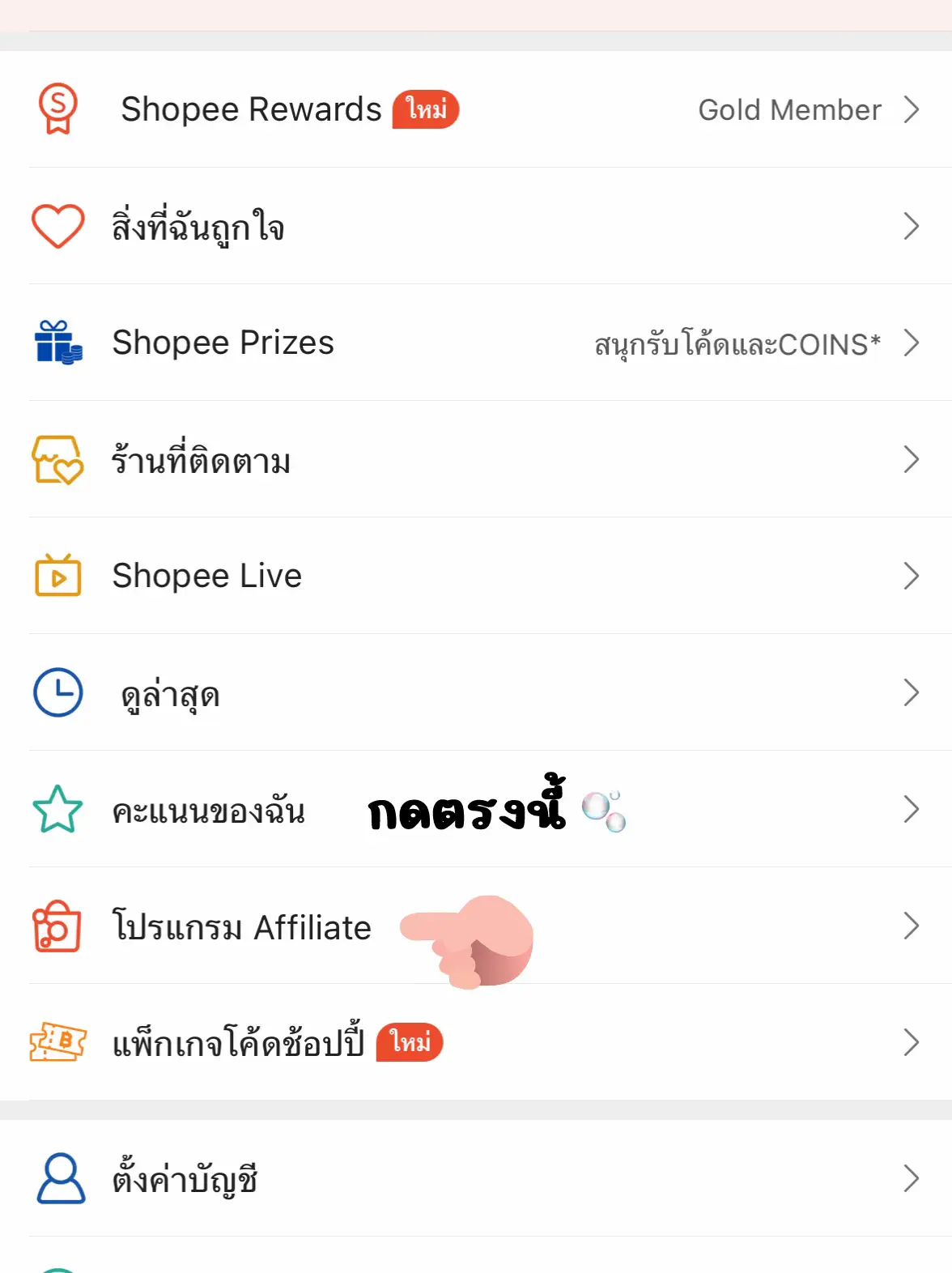Open ตั้งค่าบัญชี account settings
The image size is (952, 1273).
click(x=476, y=1178)
